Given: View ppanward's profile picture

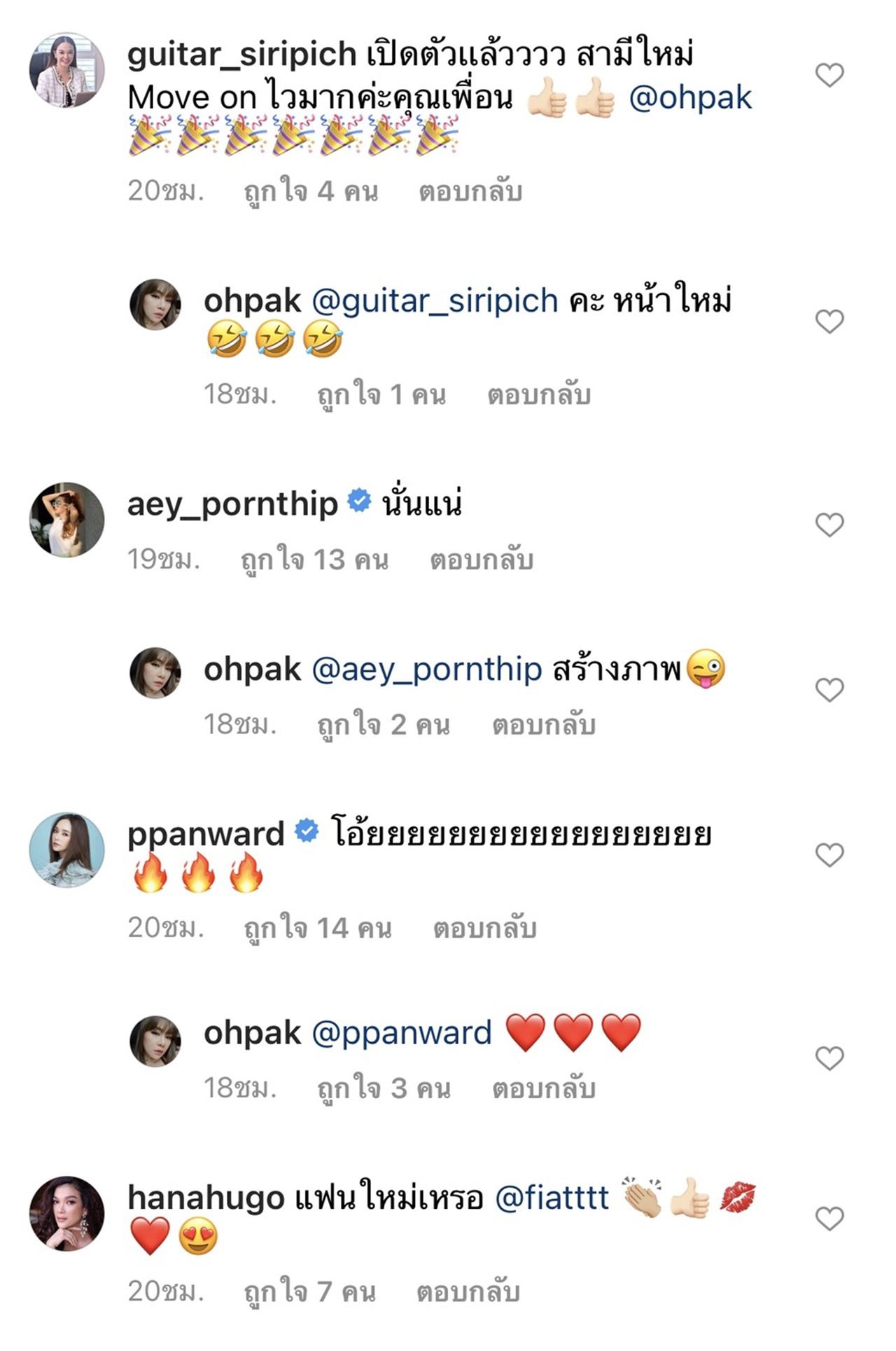Looking at the screenshot, I should 66,850.
